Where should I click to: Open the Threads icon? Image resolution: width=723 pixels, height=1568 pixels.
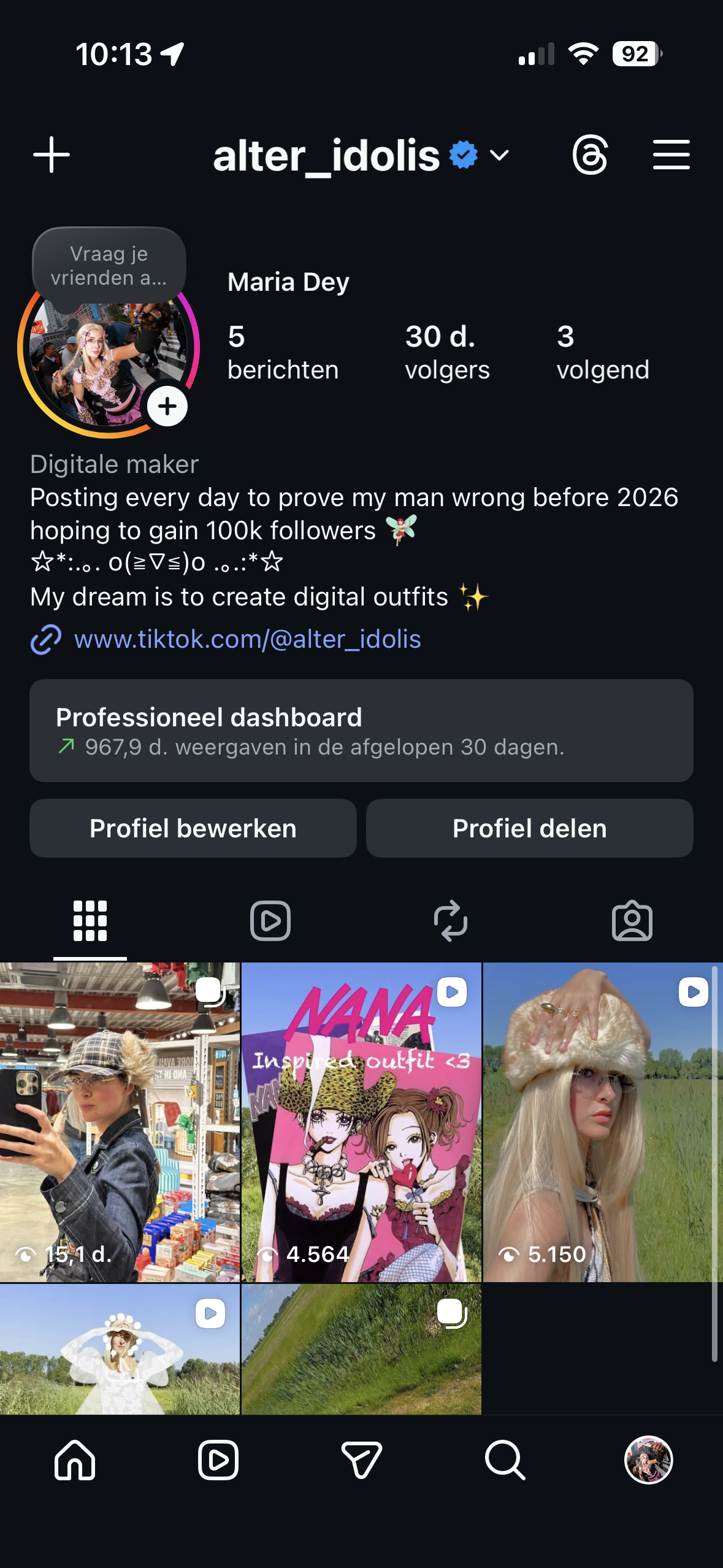590,155
